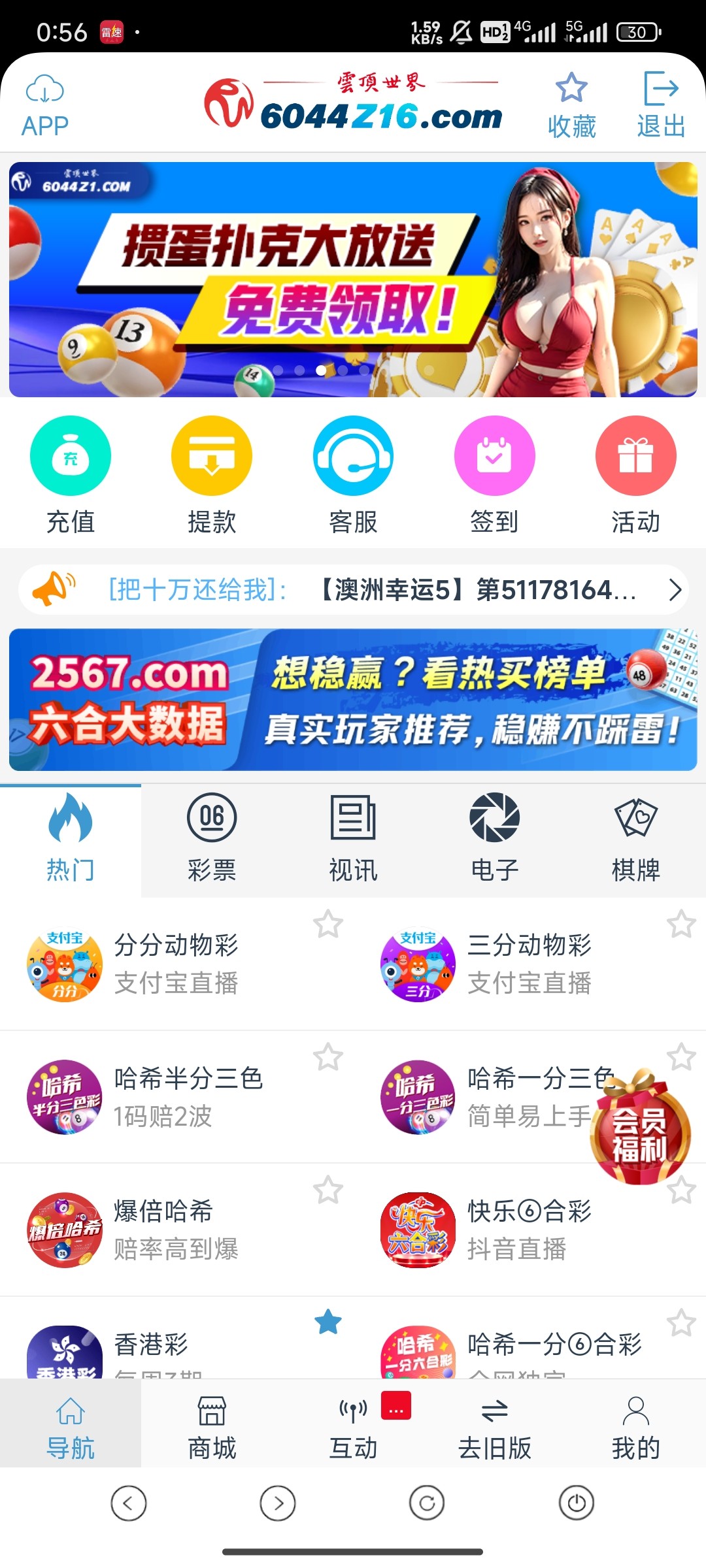Switch to the 电子 category tab

coord(494,839)
